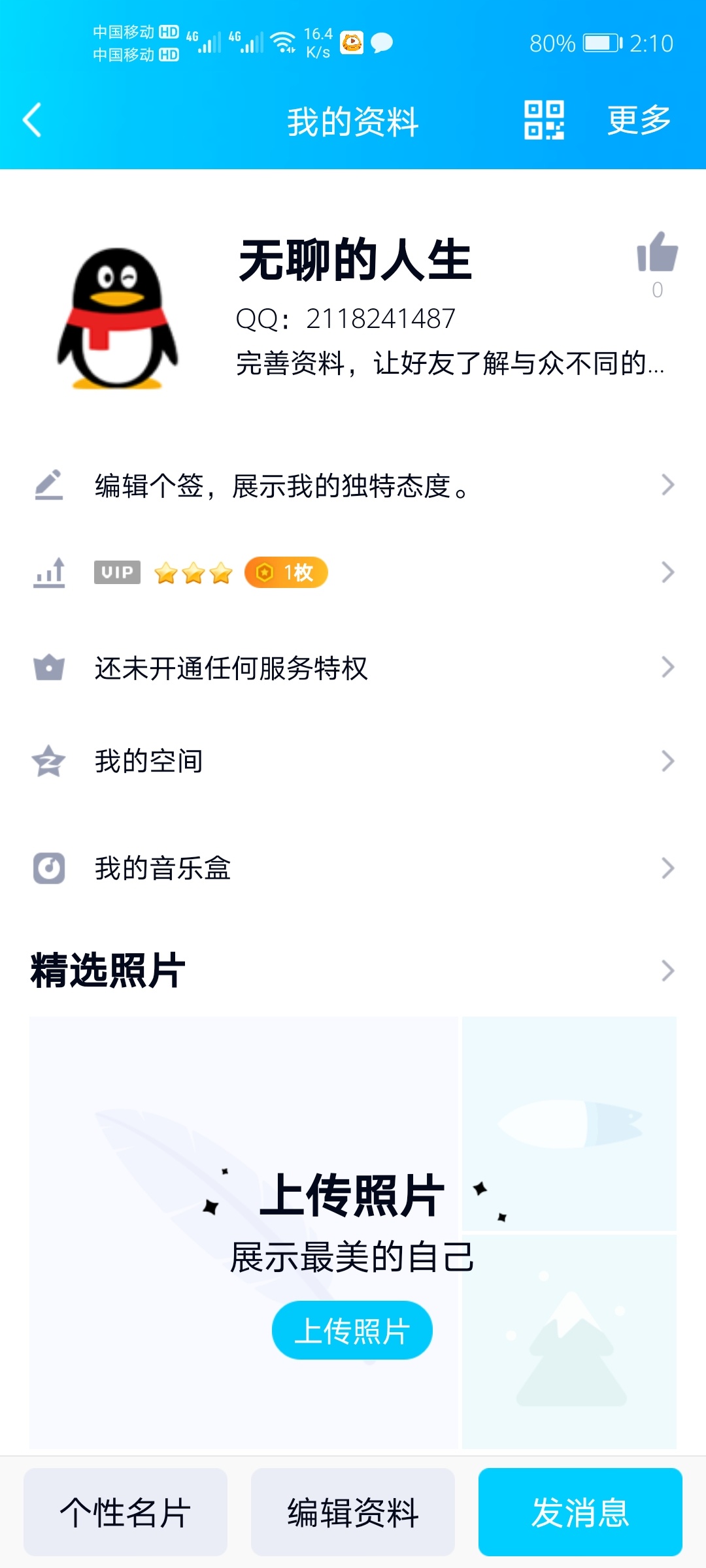The image size is (706, 1568).
Task: Open the QR code icon
Action: (544, 120)
